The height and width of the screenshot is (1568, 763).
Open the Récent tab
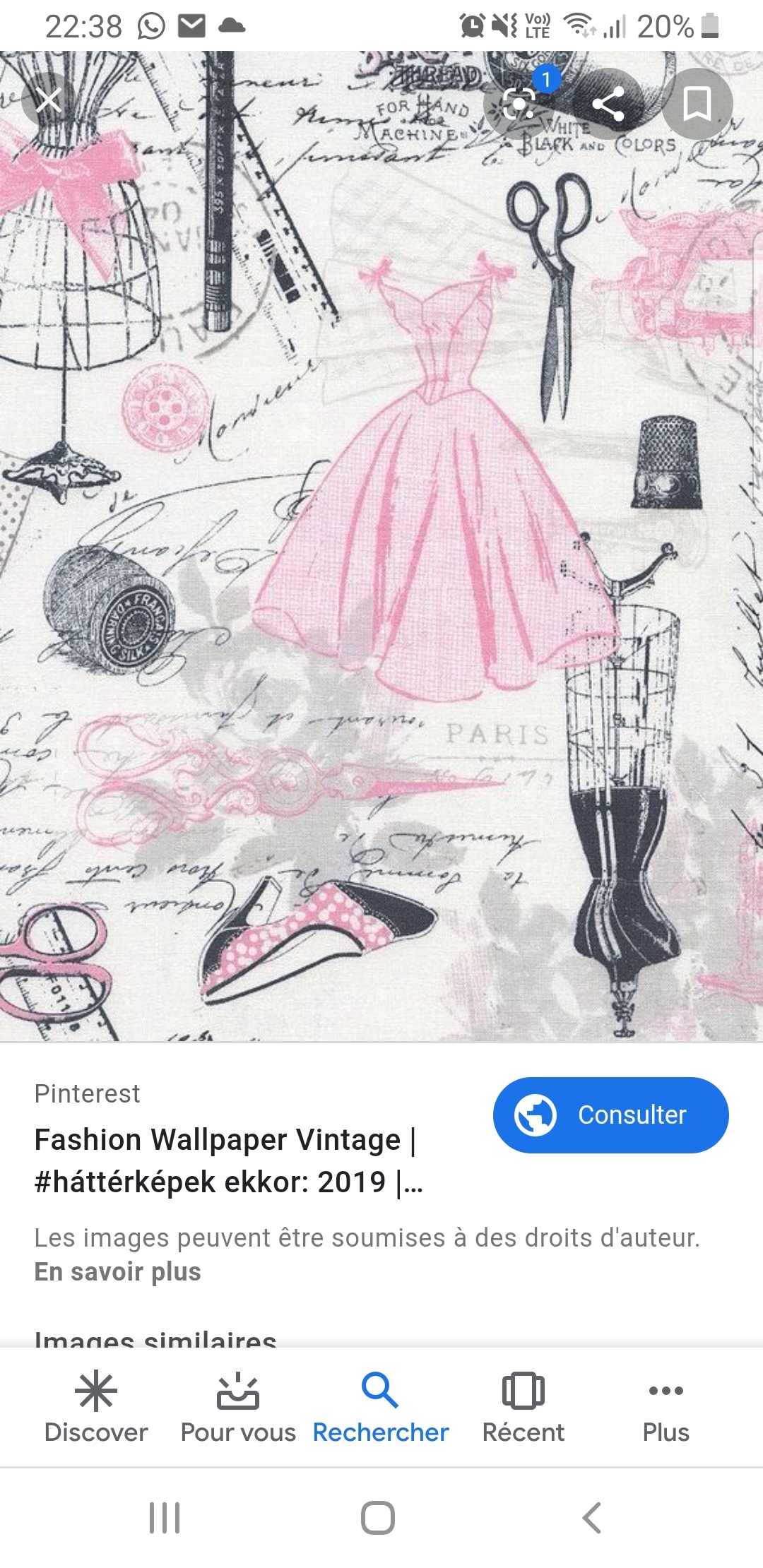pos(523,1407)
